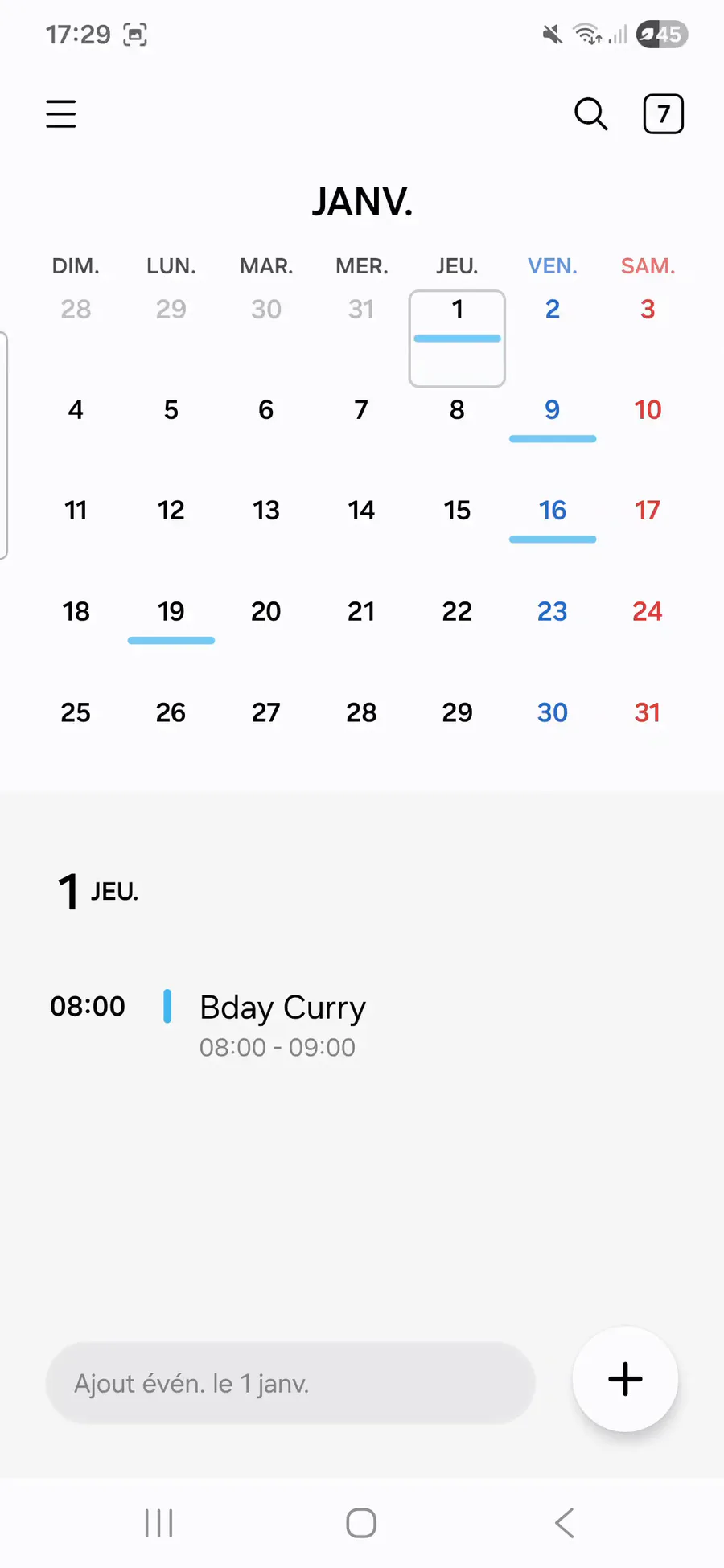The width and height of the screenshot is (724, 1568).
Task: Select Monday January 19
Action: [x=171, y=613]
